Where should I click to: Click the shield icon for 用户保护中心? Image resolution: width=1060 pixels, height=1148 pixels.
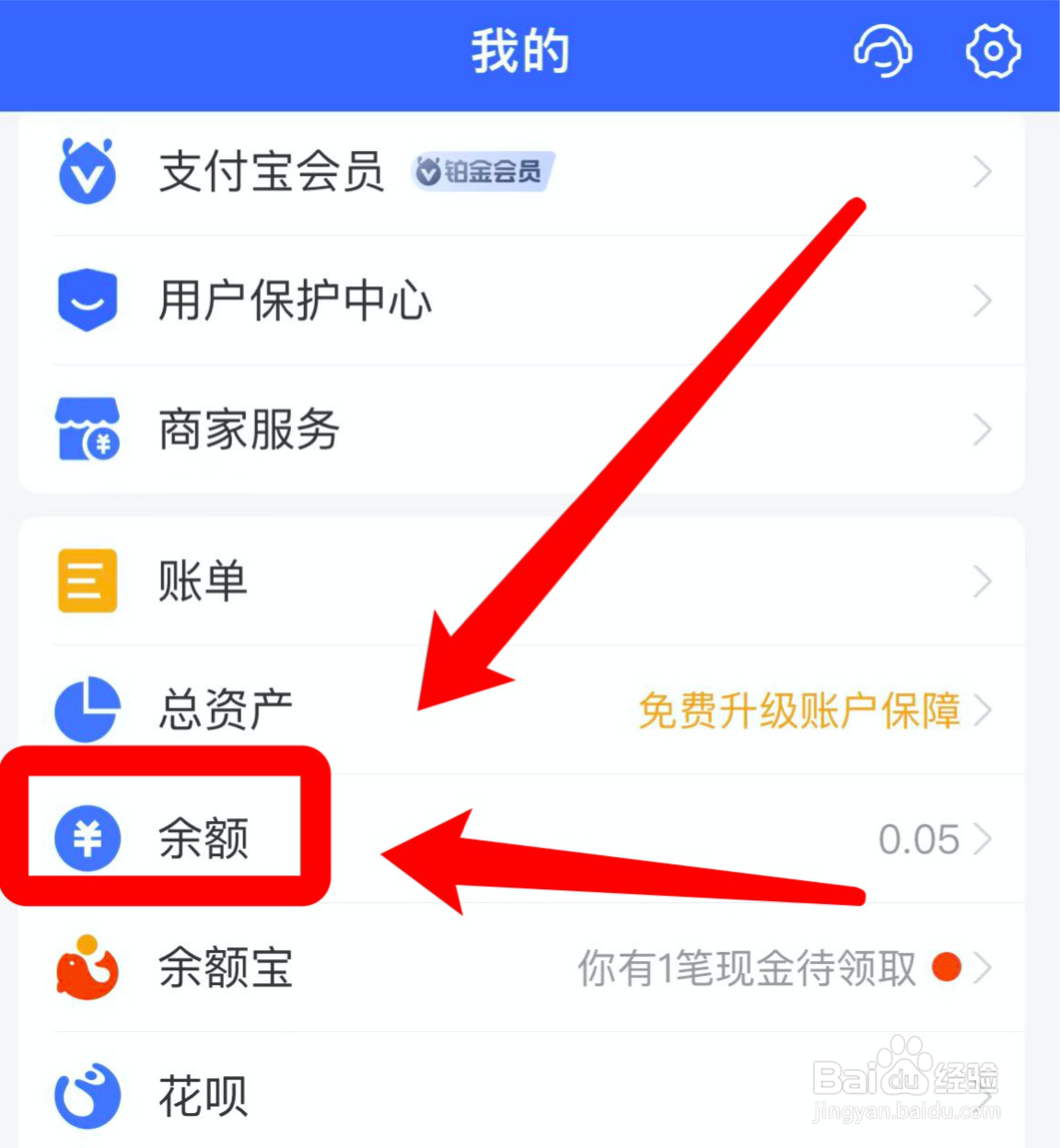tap(87, 301)
